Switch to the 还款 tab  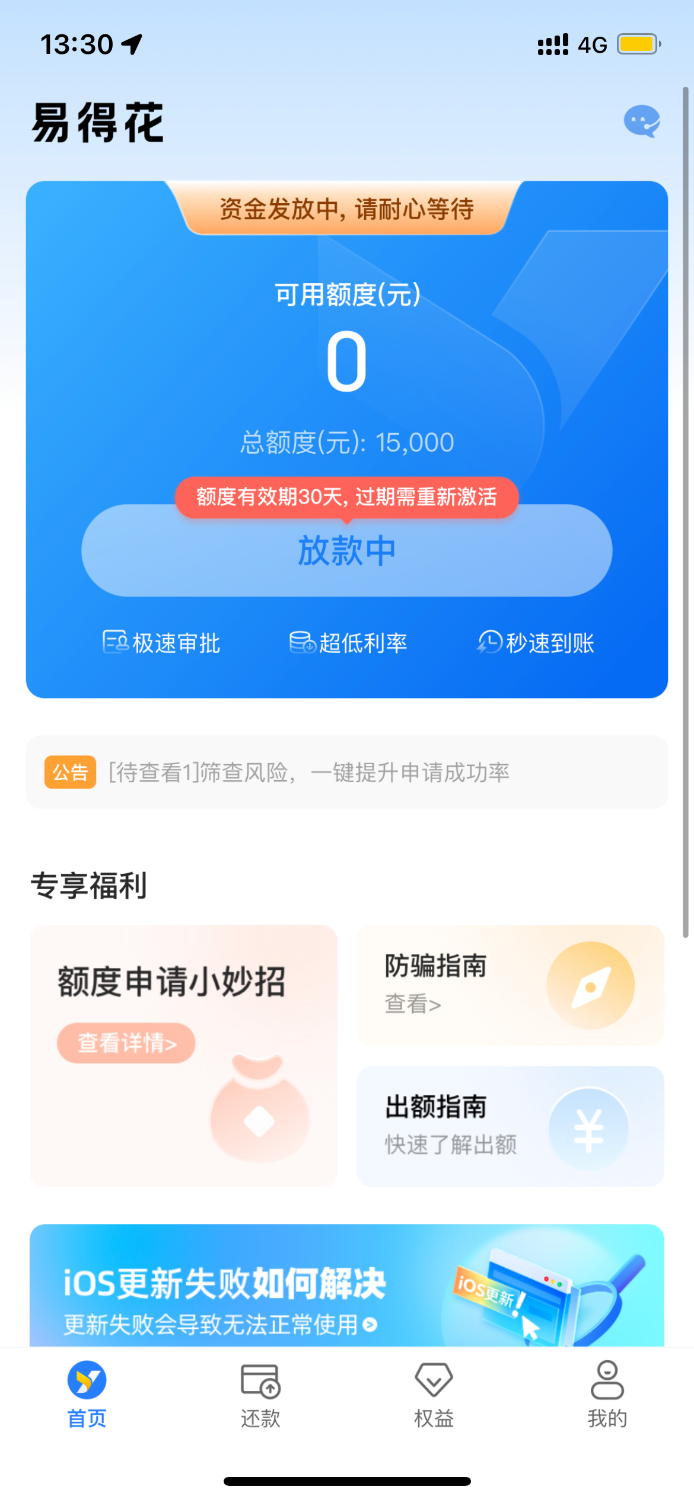coord(260,1395)
